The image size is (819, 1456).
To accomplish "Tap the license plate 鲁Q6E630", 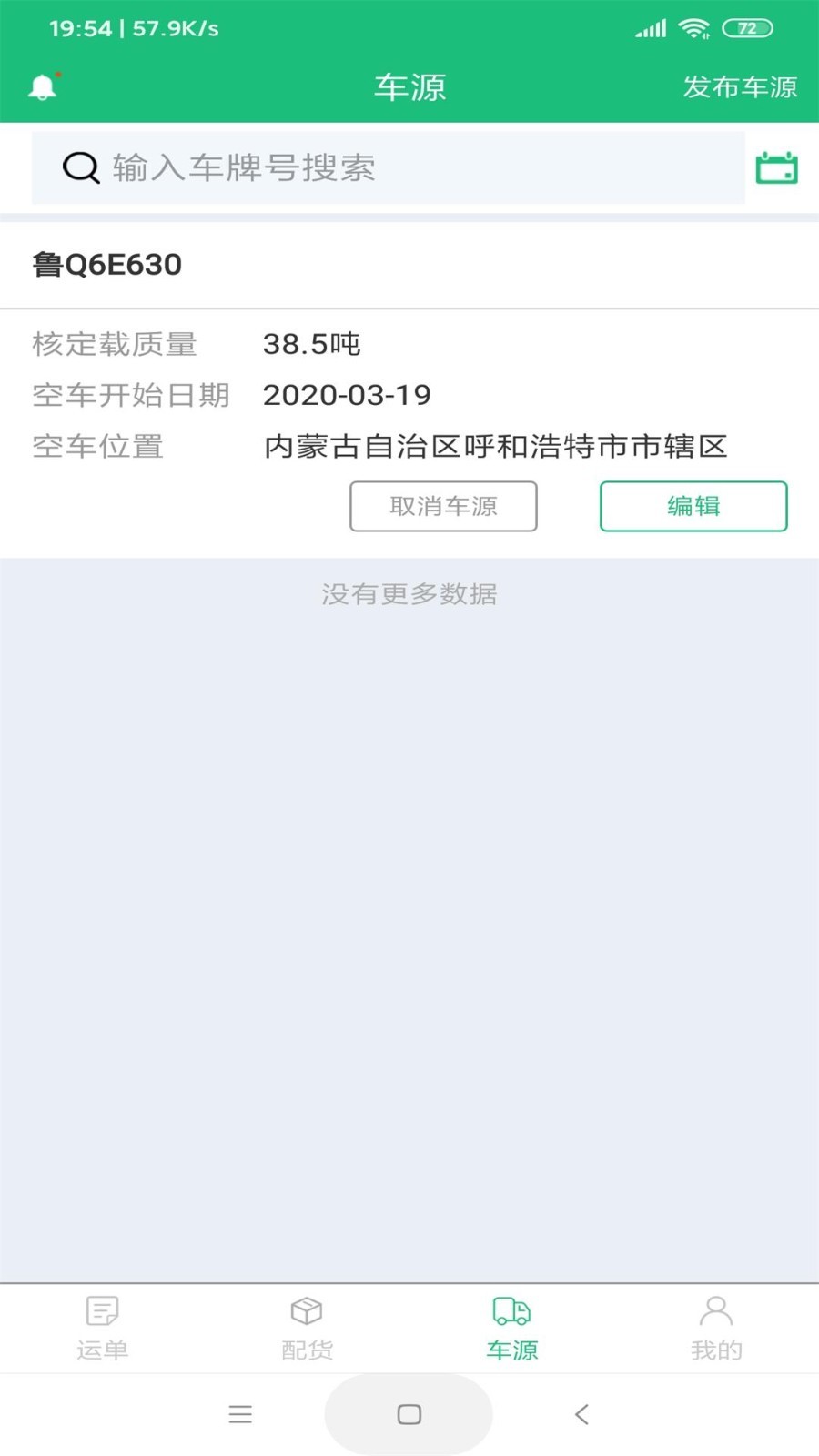I will pyautogui.click(x=107, y=265).
